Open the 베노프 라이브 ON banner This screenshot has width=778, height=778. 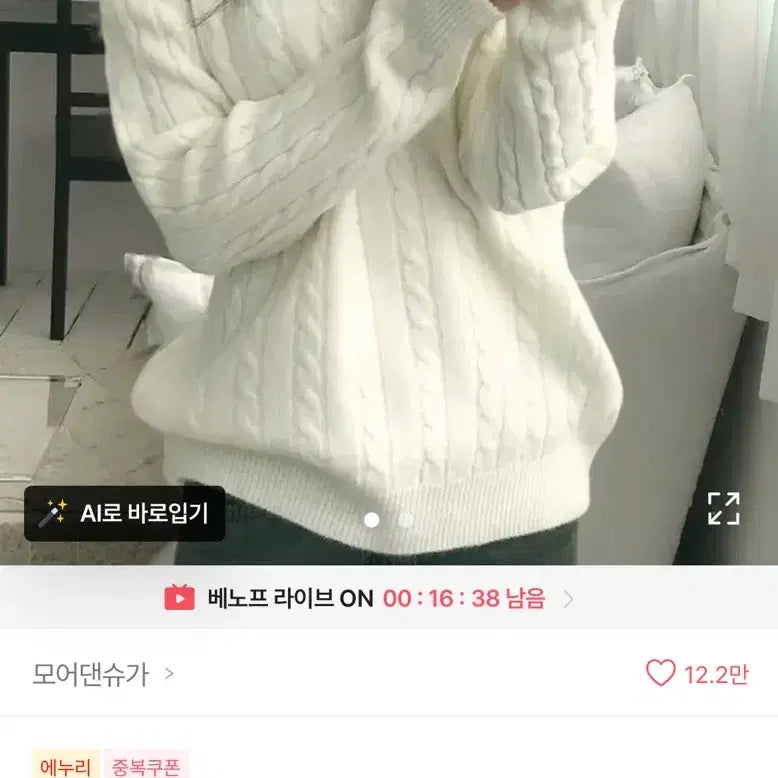click(x=370, y=598)
